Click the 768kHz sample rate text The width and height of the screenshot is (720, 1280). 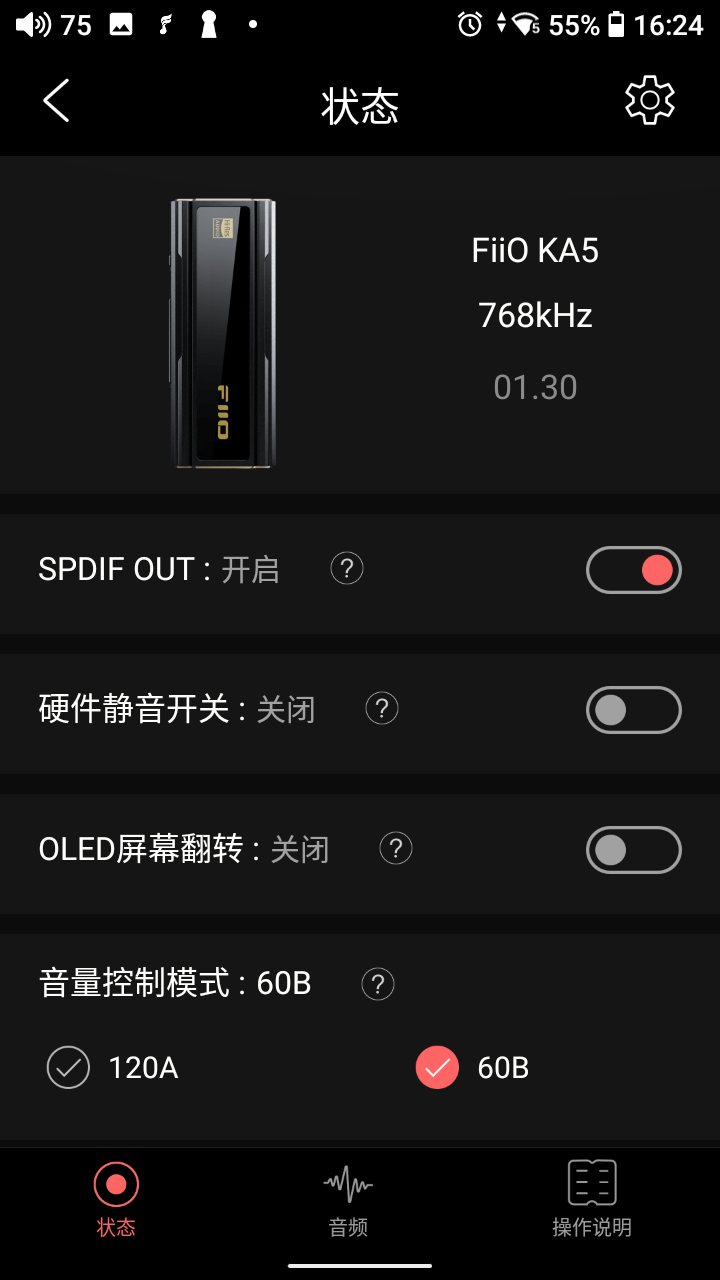pyautogui.click(x=536, y=316)
